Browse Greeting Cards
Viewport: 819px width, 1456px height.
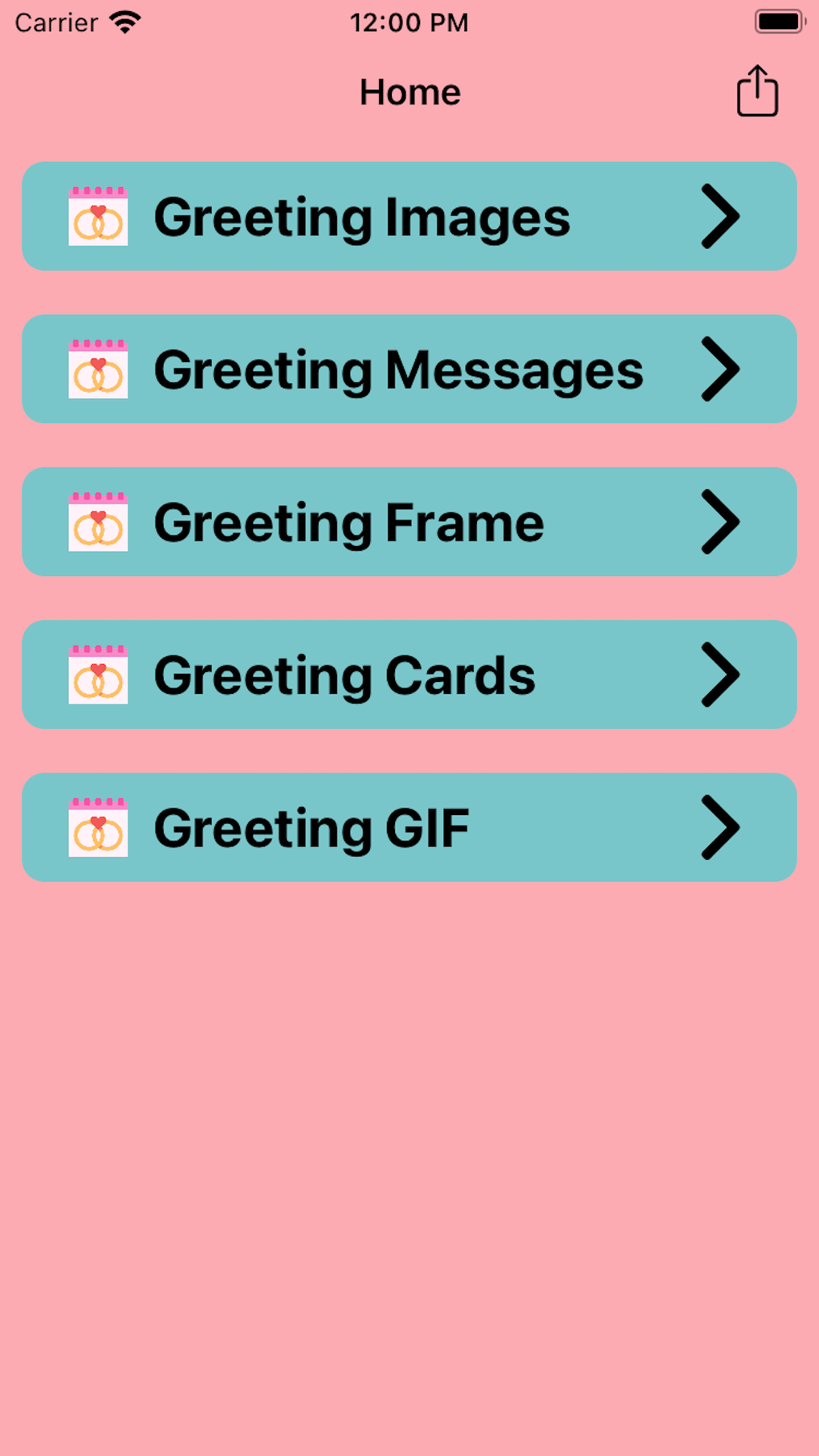tap(409, 675)
